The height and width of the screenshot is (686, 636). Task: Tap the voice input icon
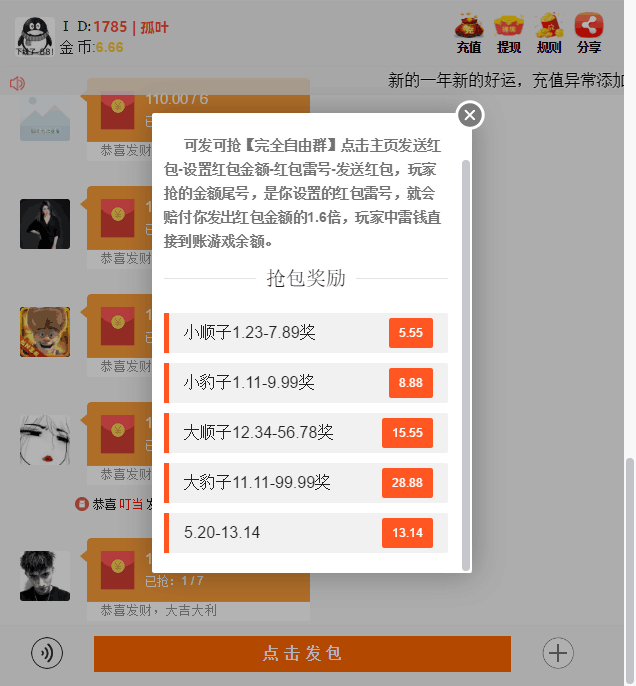click(x=47, y=654)
